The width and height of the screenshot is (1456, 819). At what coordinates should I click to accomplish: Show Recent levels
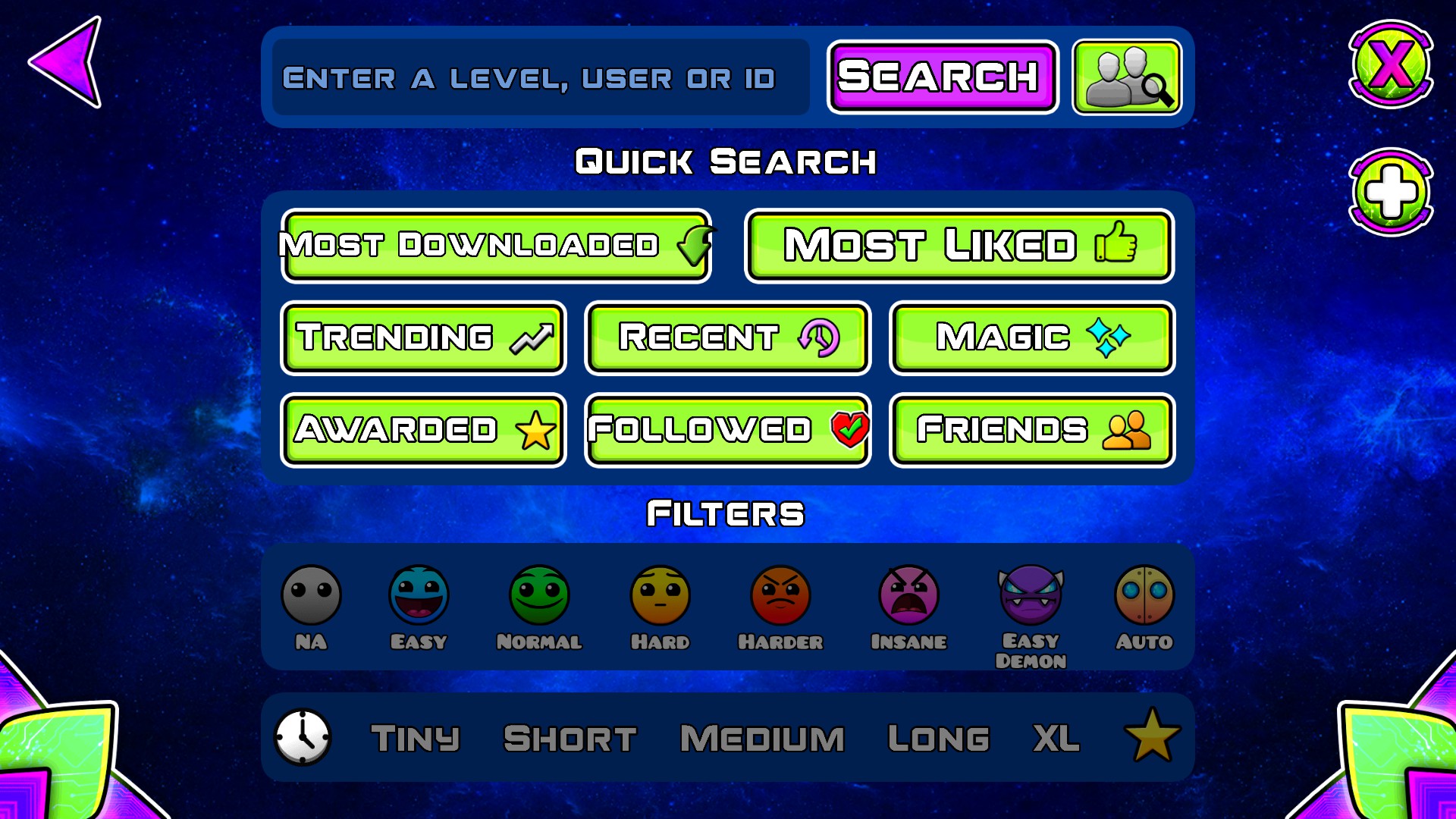pos(727,337)
